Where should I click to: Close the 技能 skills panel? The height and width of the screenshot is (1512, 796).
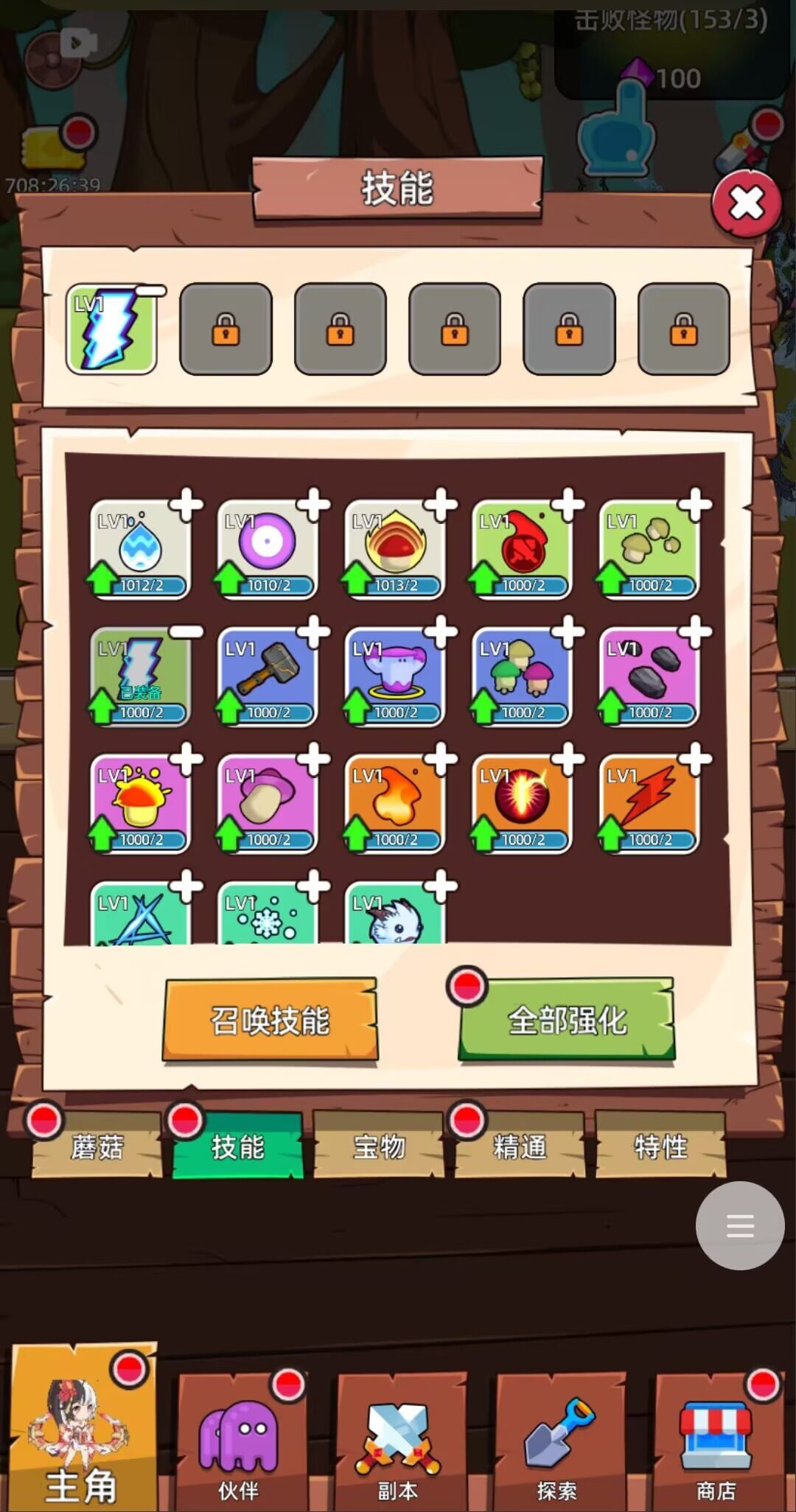pos(747,203)
